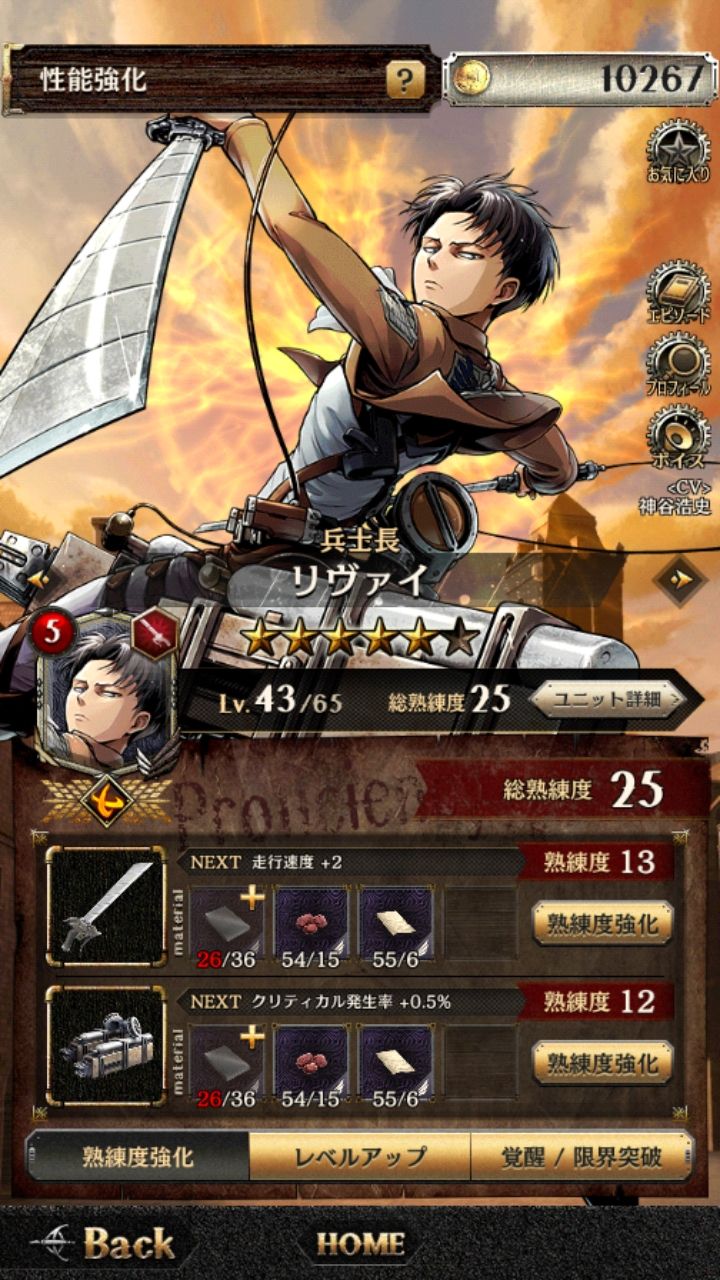
Task: Open the プロフィール profile icon
Action: (x=679, y=362)
